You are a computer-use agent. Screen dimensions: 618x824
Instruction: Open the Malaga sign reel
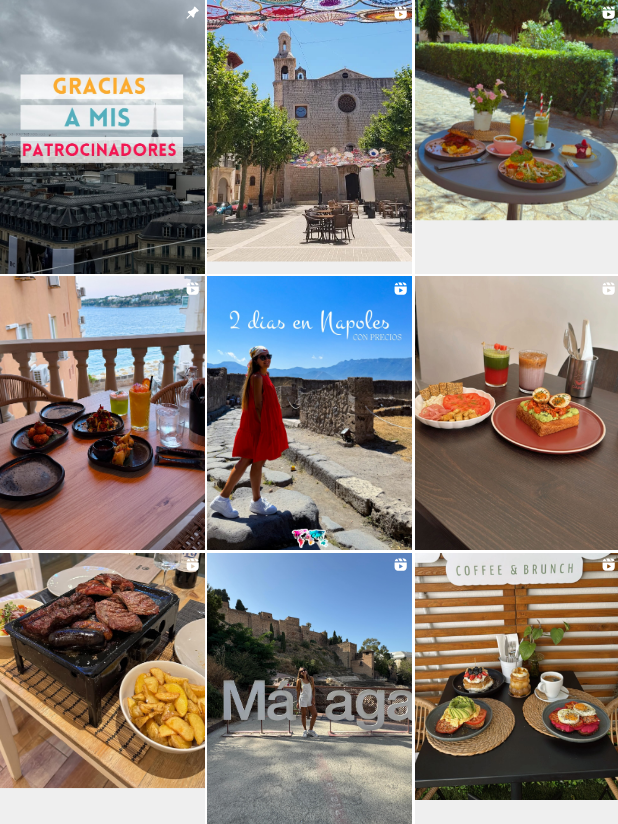click(309, 688)
